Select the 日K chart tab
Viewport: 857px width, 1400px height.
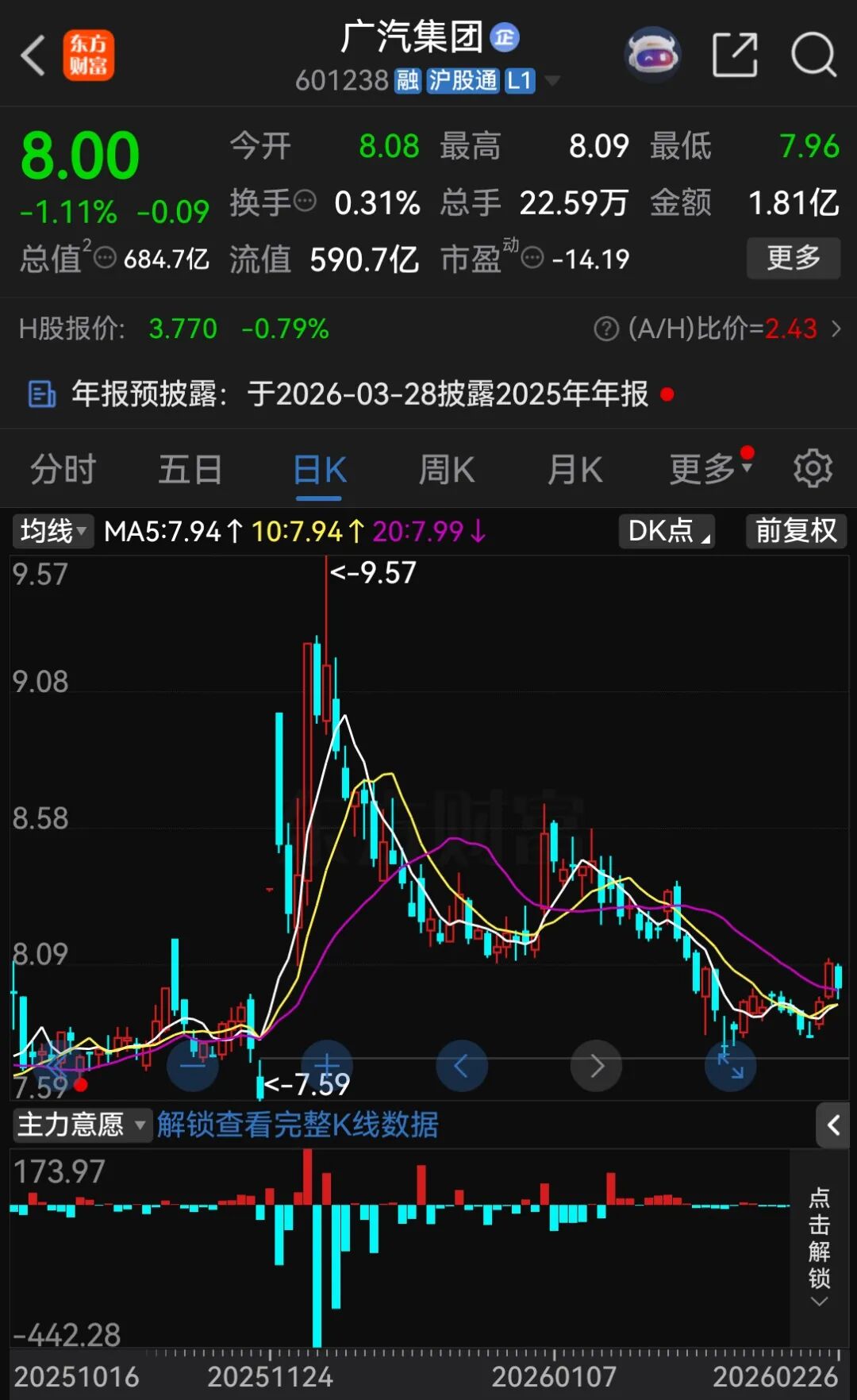pos(319,470)
